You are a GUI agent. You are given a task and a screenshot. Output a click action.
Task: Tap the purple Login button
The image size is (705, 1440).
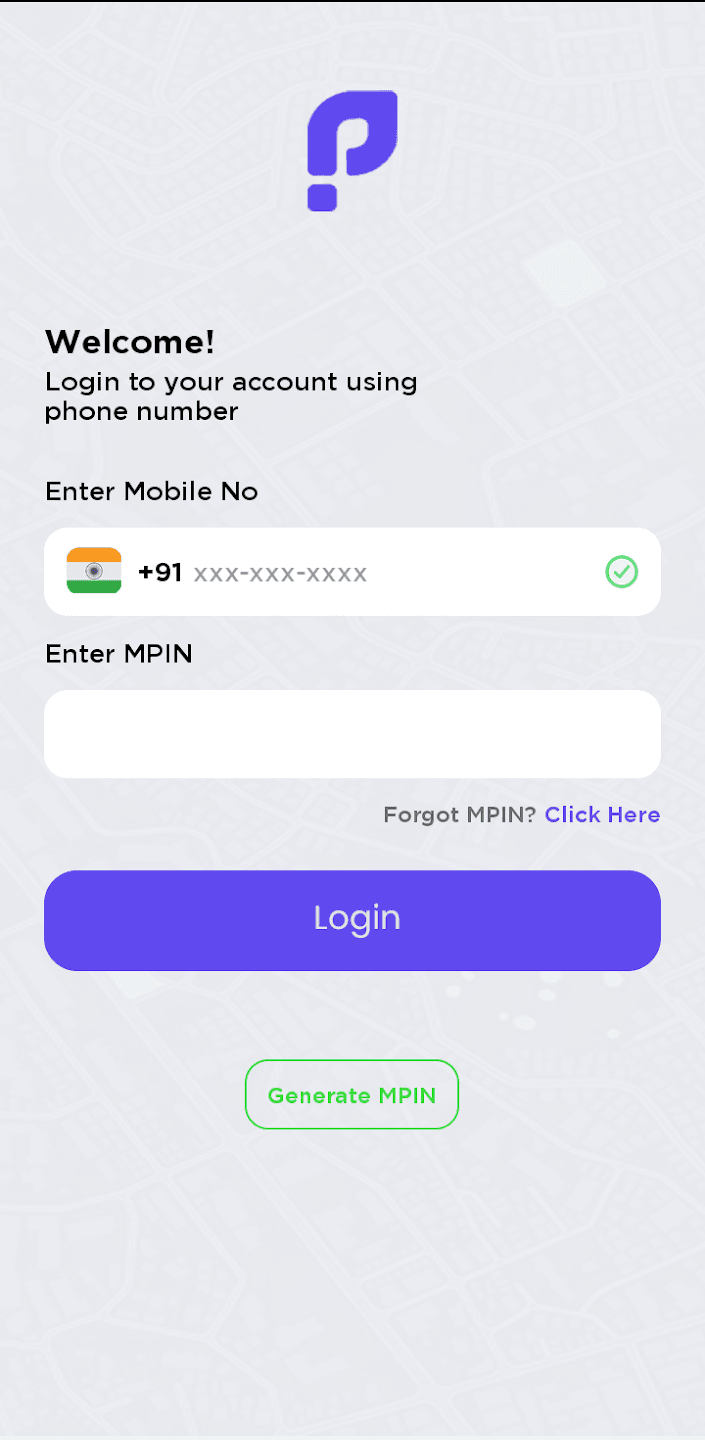[352, 920]
